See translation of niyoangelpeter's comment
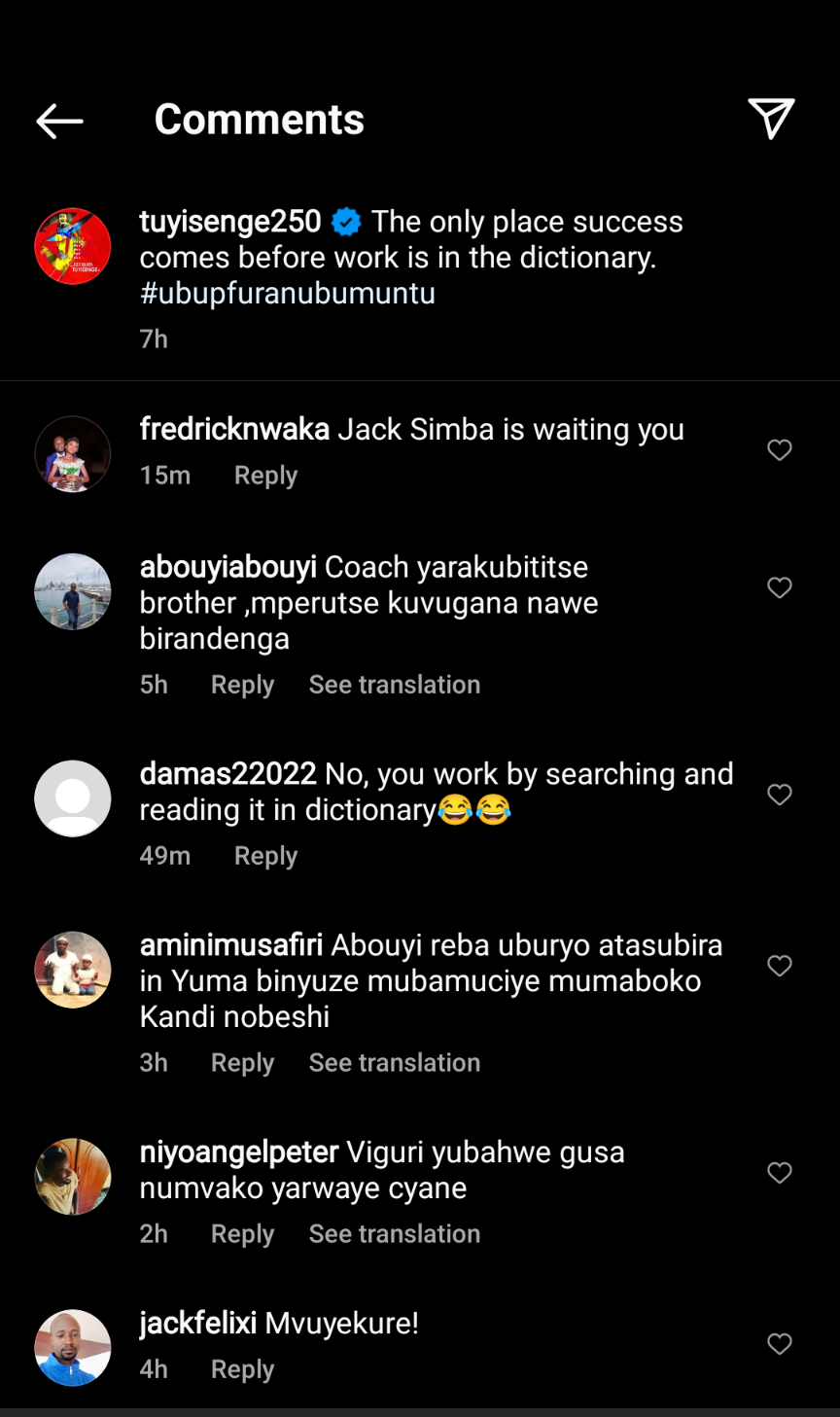 (394, 1234)
